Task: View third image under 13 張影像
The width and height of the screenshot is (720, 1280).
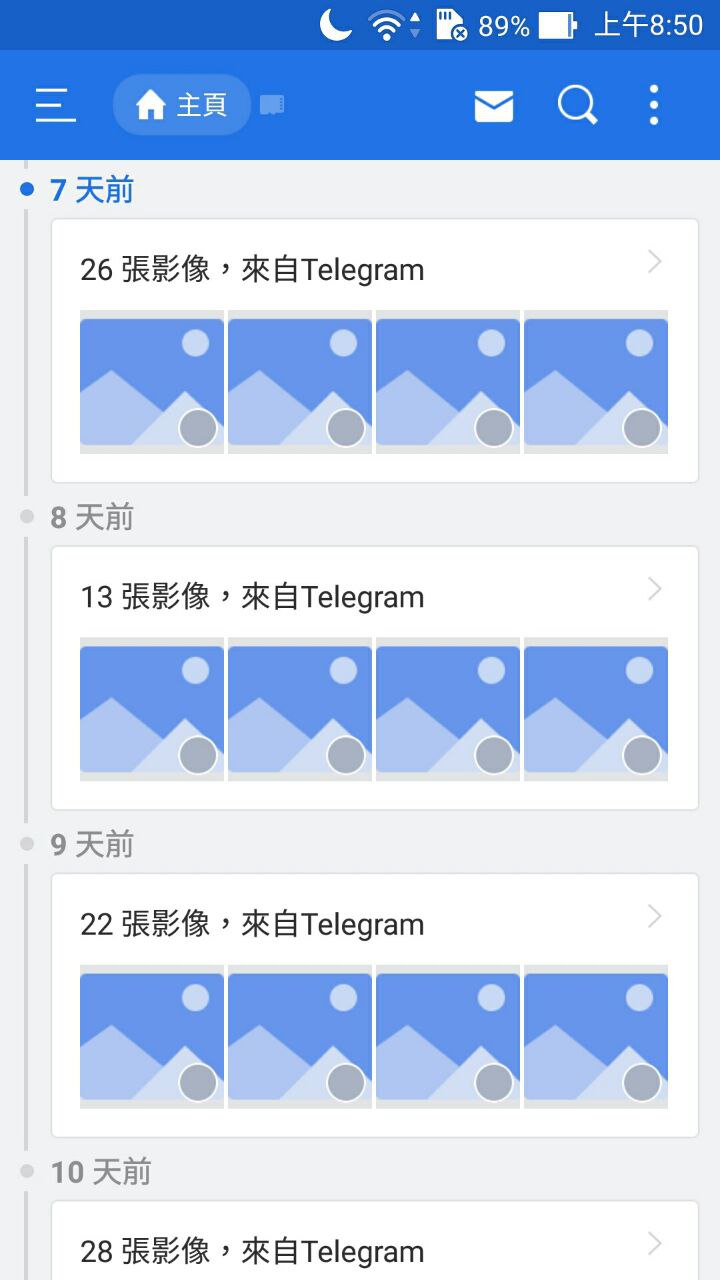Action: (448, 709)
